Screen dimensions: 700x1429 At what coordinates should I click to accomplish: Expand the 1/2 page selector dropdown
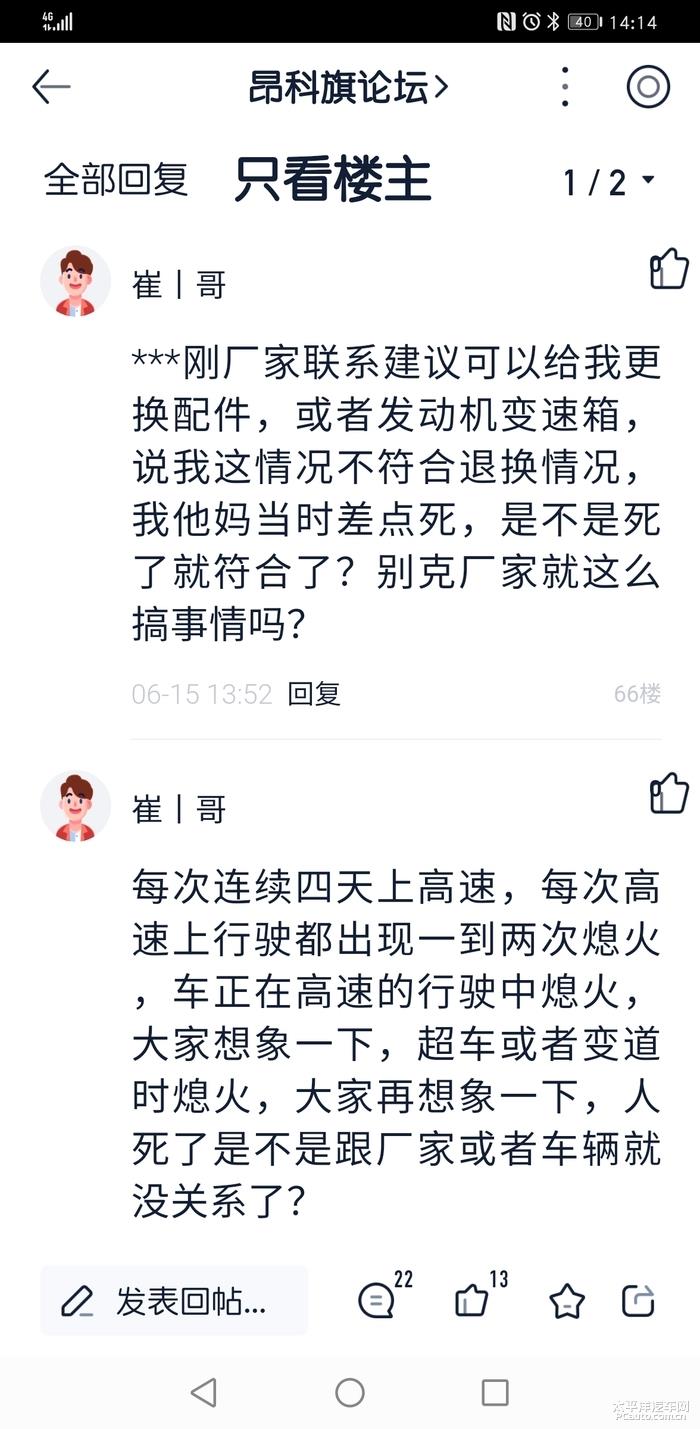click(x=608, y=182)
